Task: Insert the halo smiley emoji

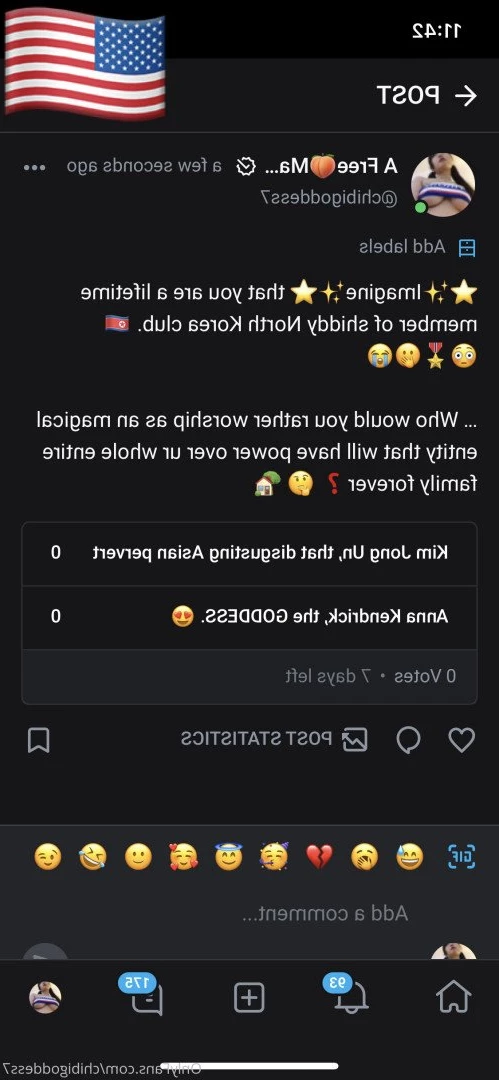Action: pos(229,857)
